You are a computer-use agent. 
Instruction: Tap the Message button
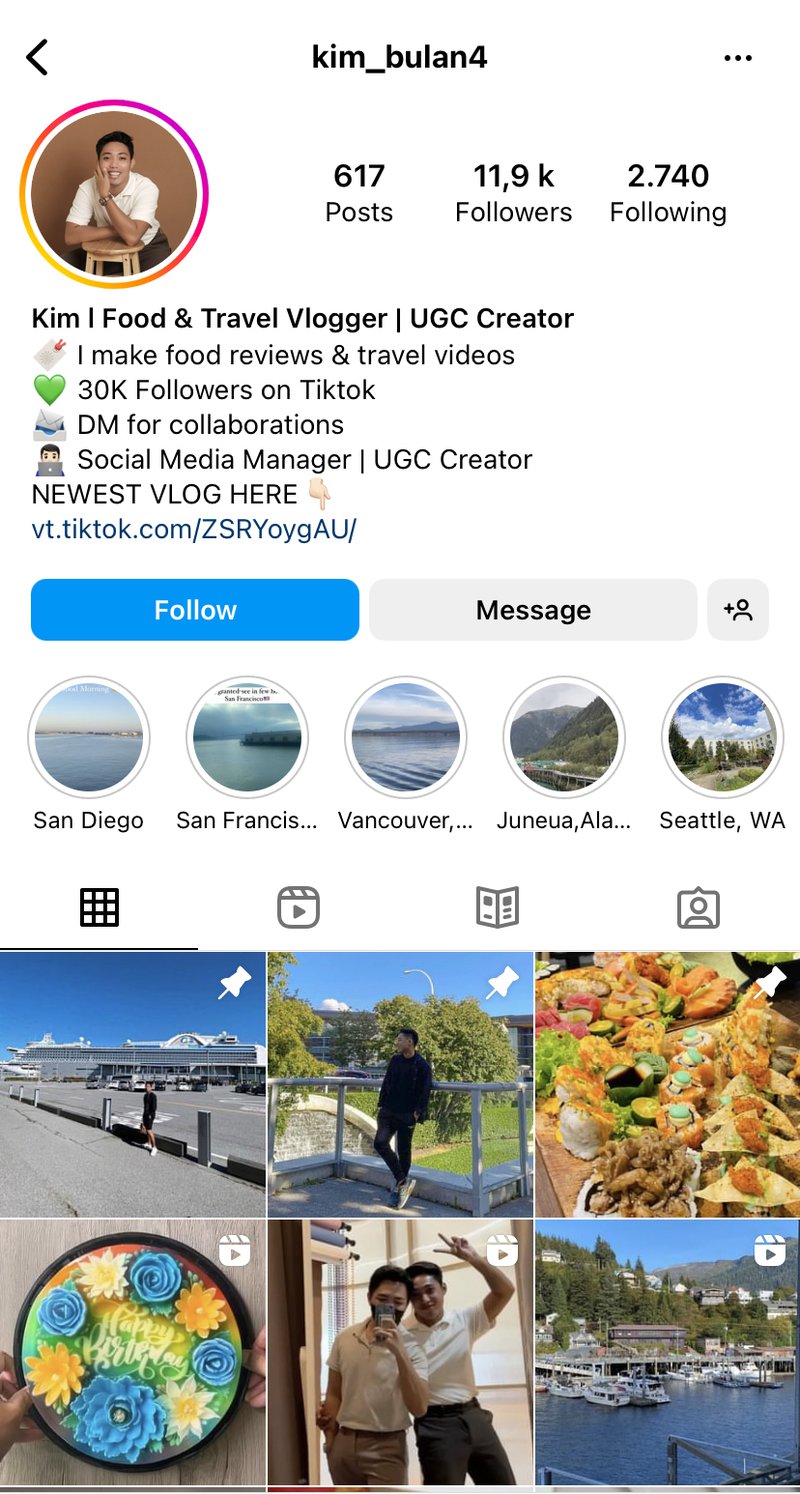click(x=532, y=609)
